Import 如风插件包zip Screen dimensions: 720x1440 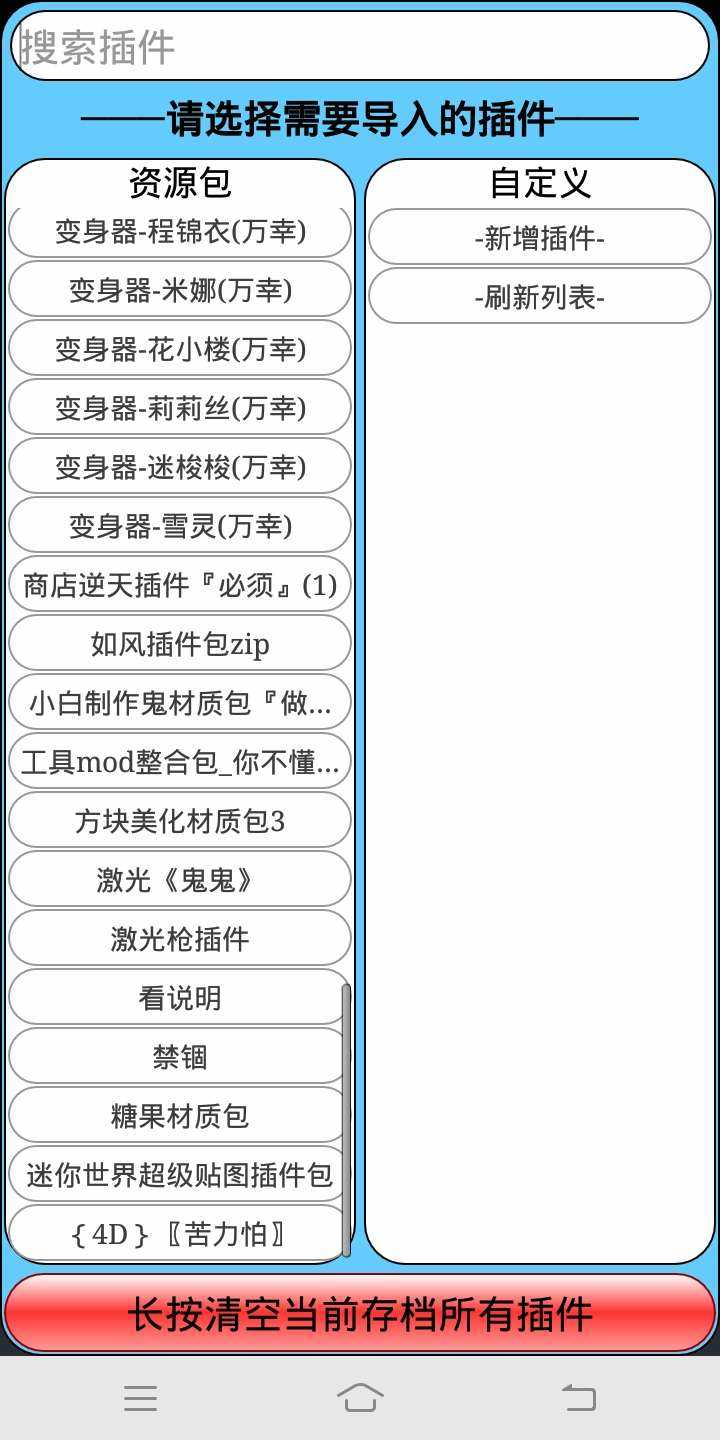180,644
